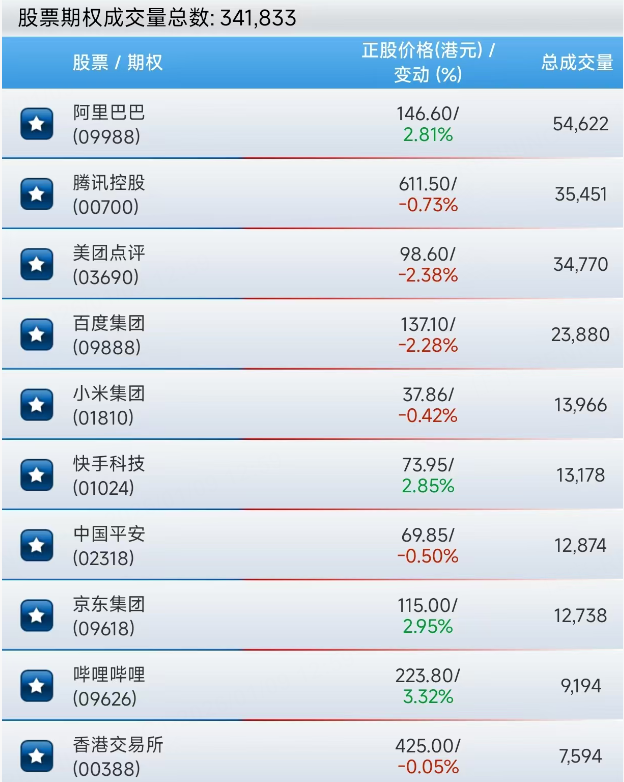
Task: Tap the star next to JD Group (09618)
Action: [37, 615]
